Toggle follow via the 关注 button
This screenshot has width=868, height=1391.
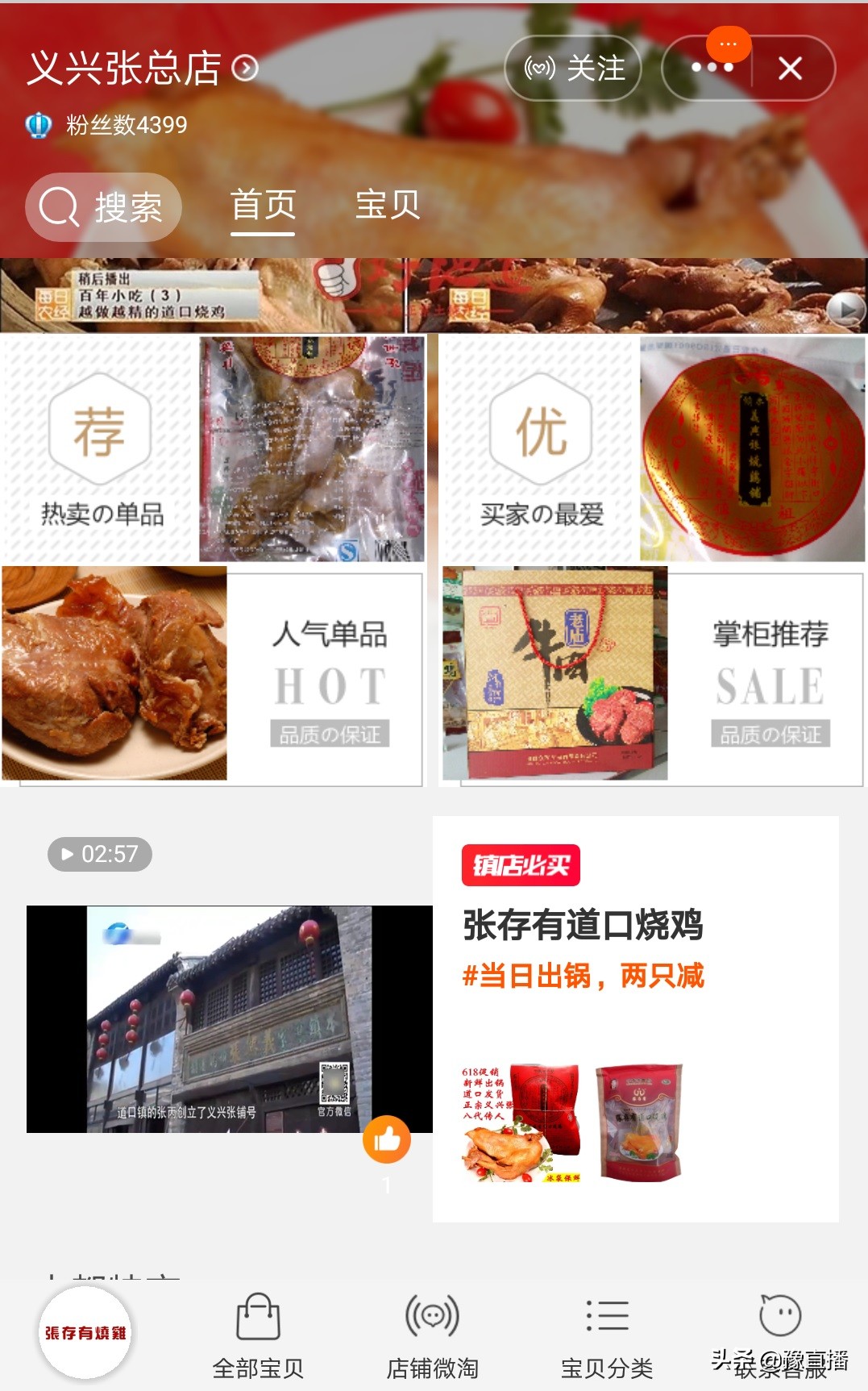coord(572,70)
